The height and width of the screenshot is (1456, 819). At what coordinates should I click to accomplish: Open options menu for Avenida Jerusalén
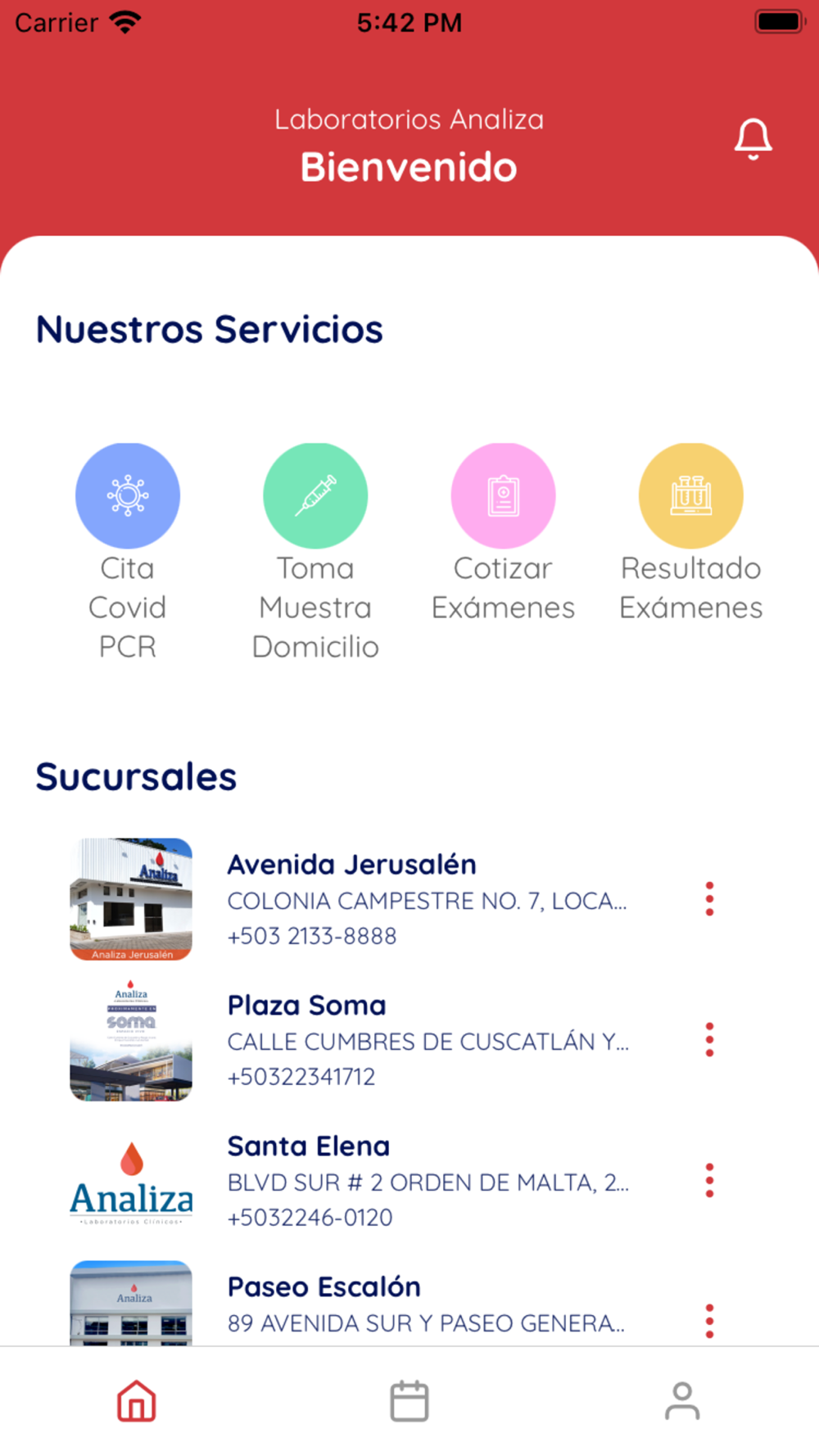pyautogui.click(x=709, y=899)
